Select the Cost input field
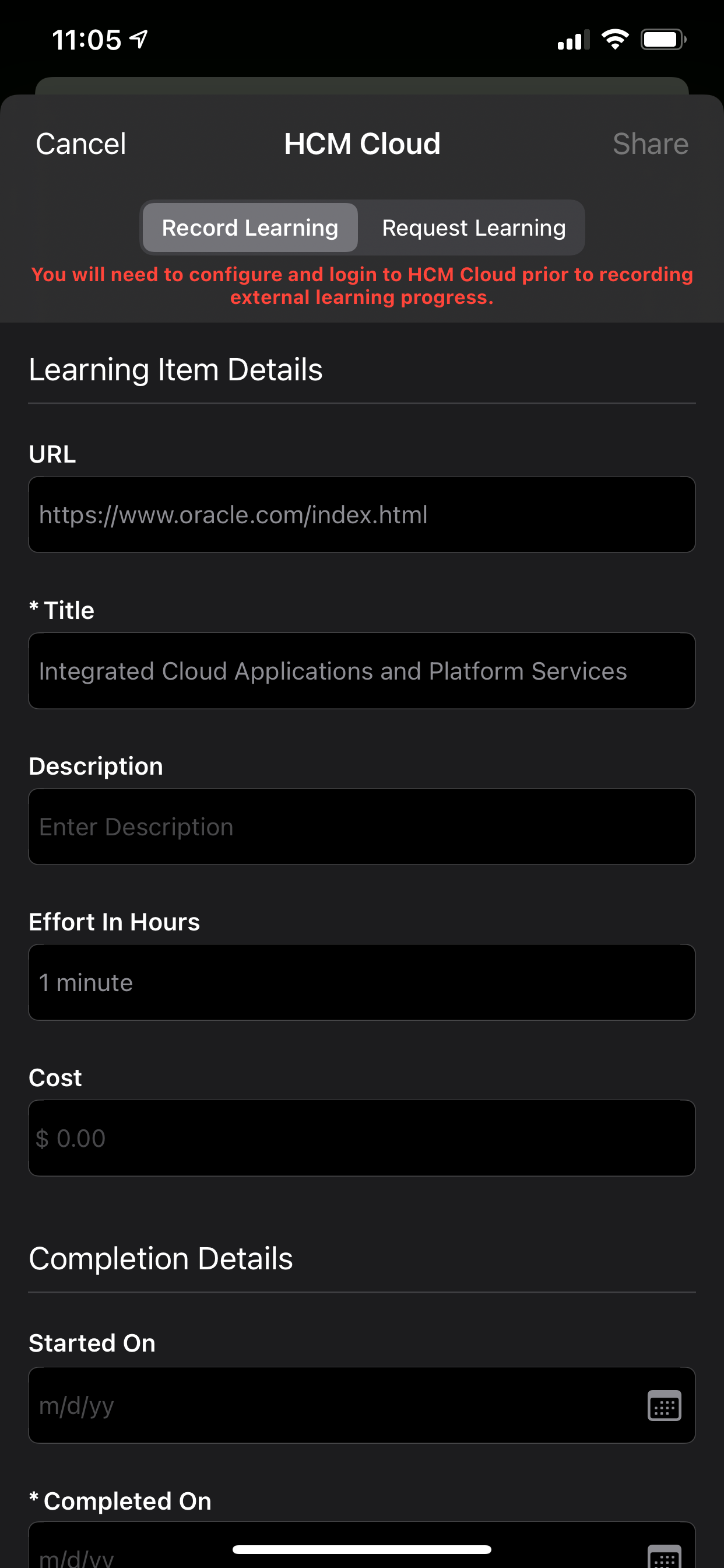Screen dimensions: 724x1568 pos(361,1138)
